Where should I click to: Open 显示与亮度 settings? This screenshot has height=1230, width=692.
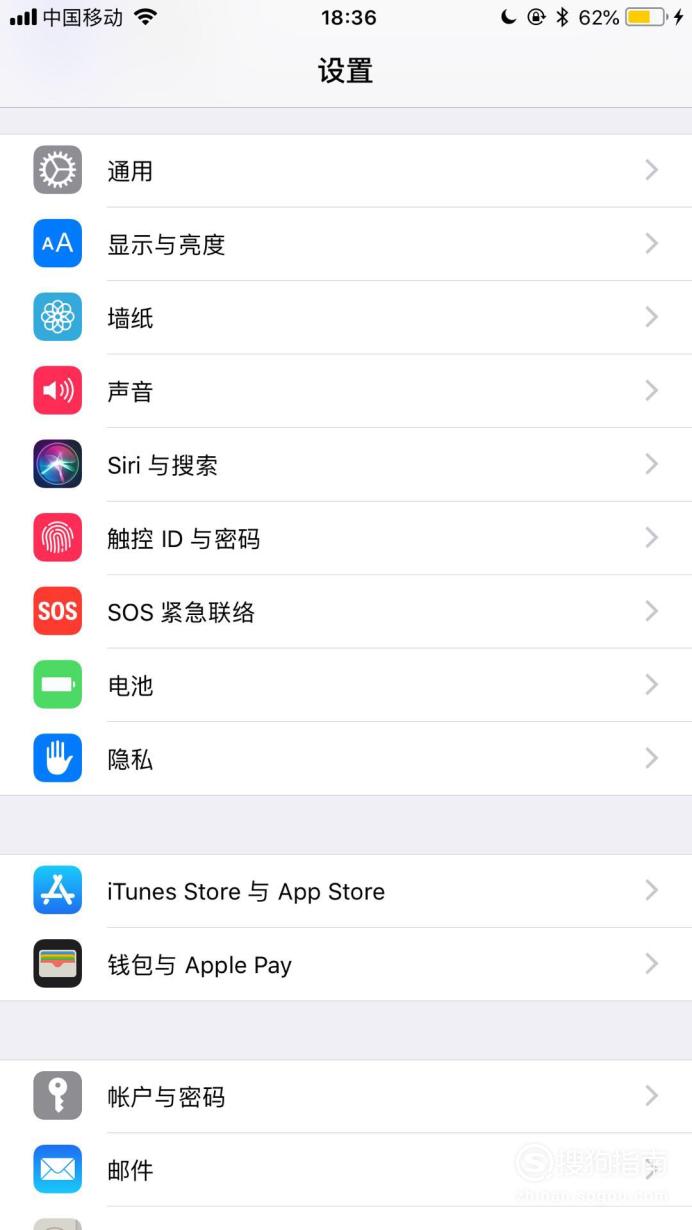346,244
